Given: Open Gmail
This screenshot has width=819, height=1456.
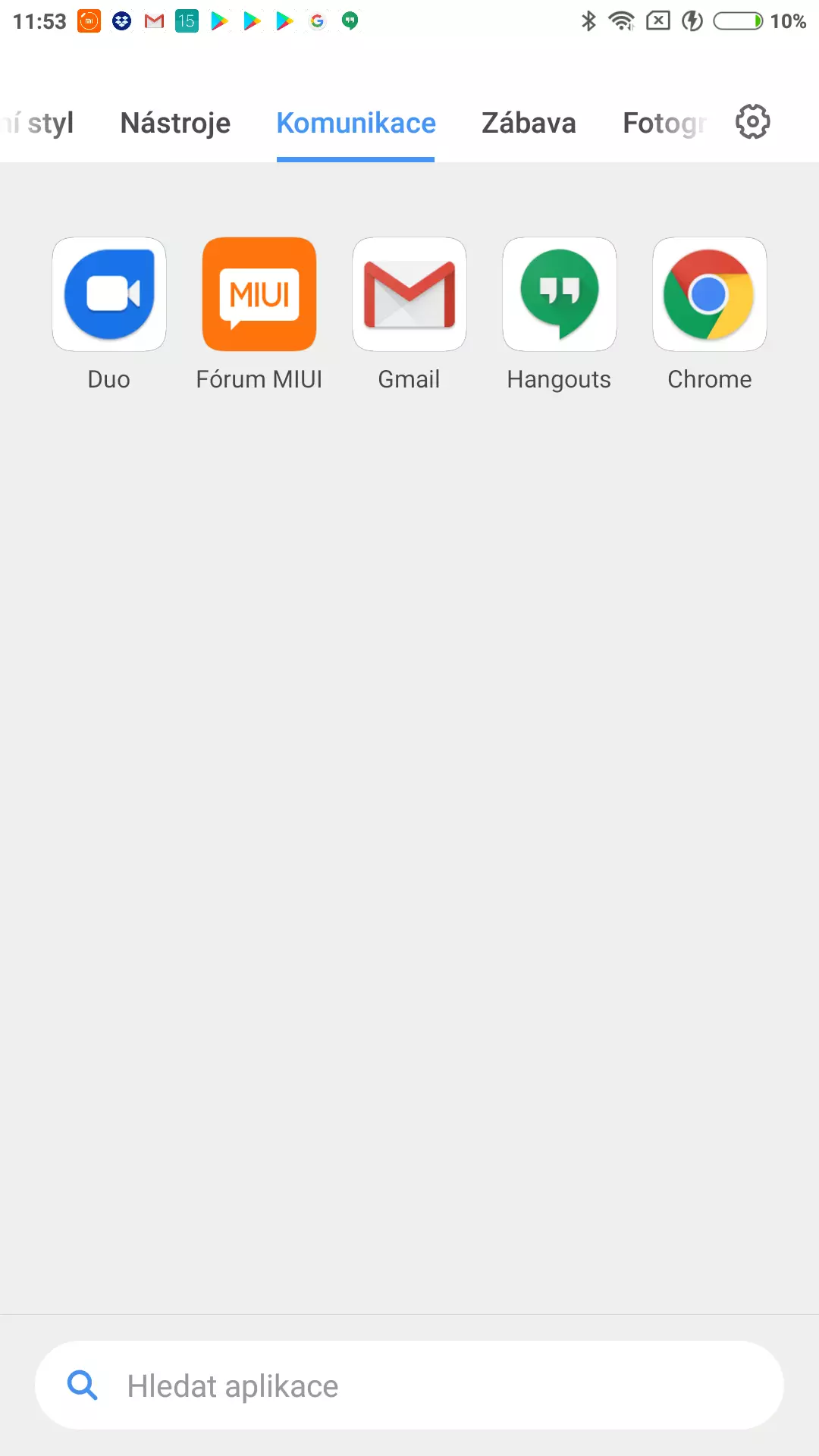Looking at the screenshot, I should click(x=409, y=294).
